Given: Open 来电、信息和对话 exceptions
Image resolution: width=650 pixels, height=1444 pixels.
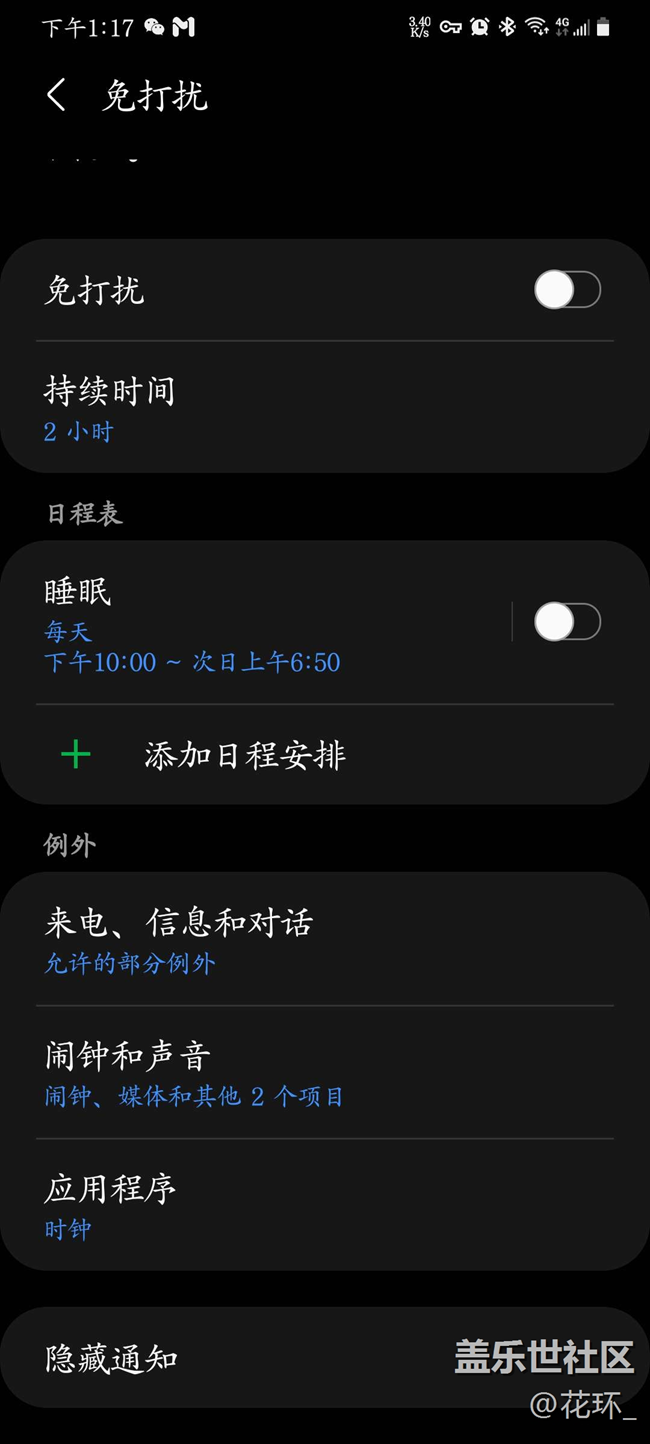Looking at the screenshot, I should pos(325,939).
